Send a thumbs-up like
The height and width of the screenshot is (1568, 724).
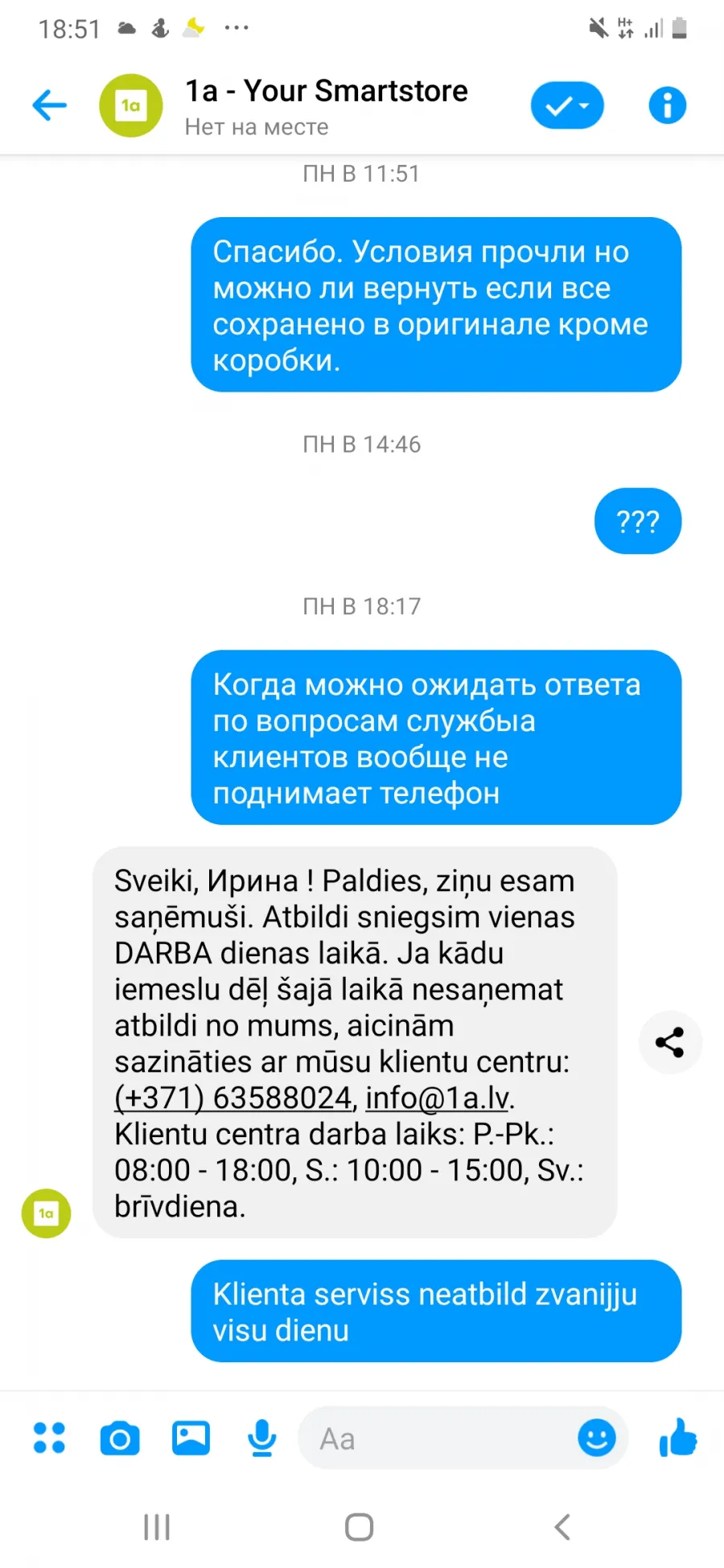[x=678, y=1437]
